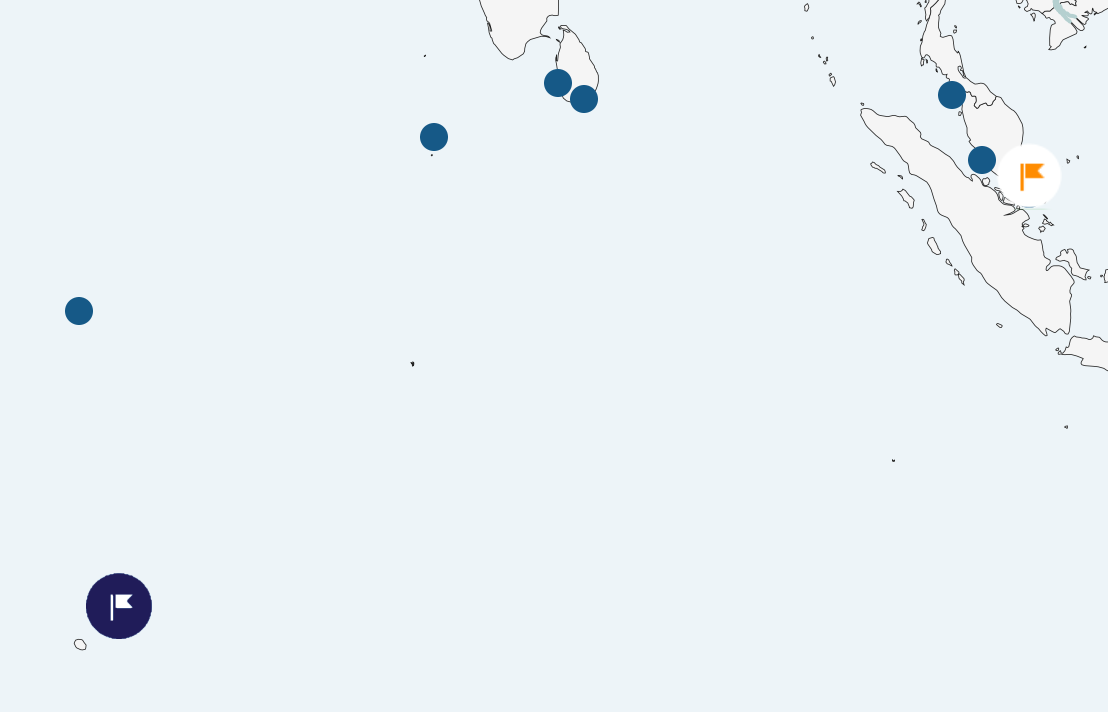Tap the blue dot near the Seychelles
The image size is (1108, 712).
tap(79, 311)
